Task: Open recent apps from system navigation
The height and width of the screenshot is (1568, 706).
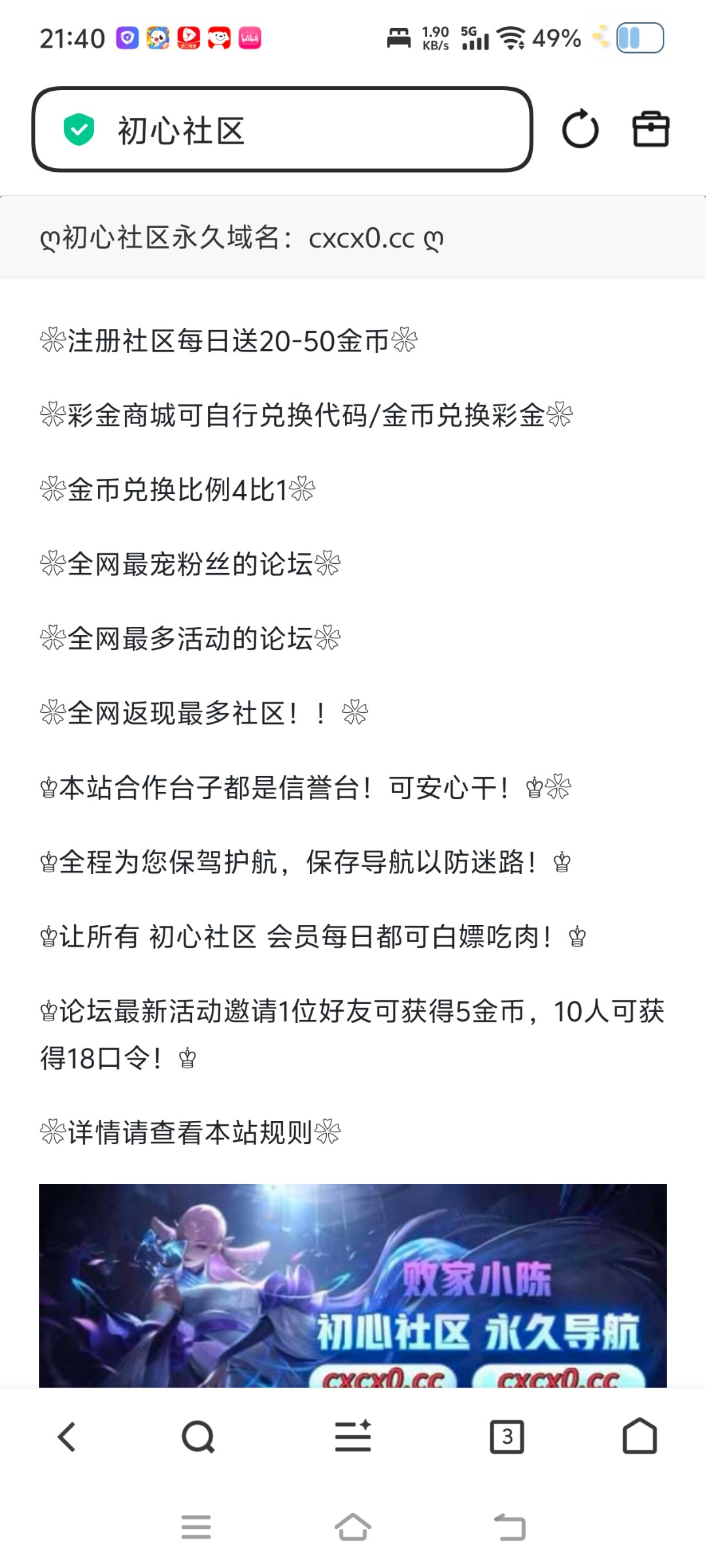Action: [196, 1527]
